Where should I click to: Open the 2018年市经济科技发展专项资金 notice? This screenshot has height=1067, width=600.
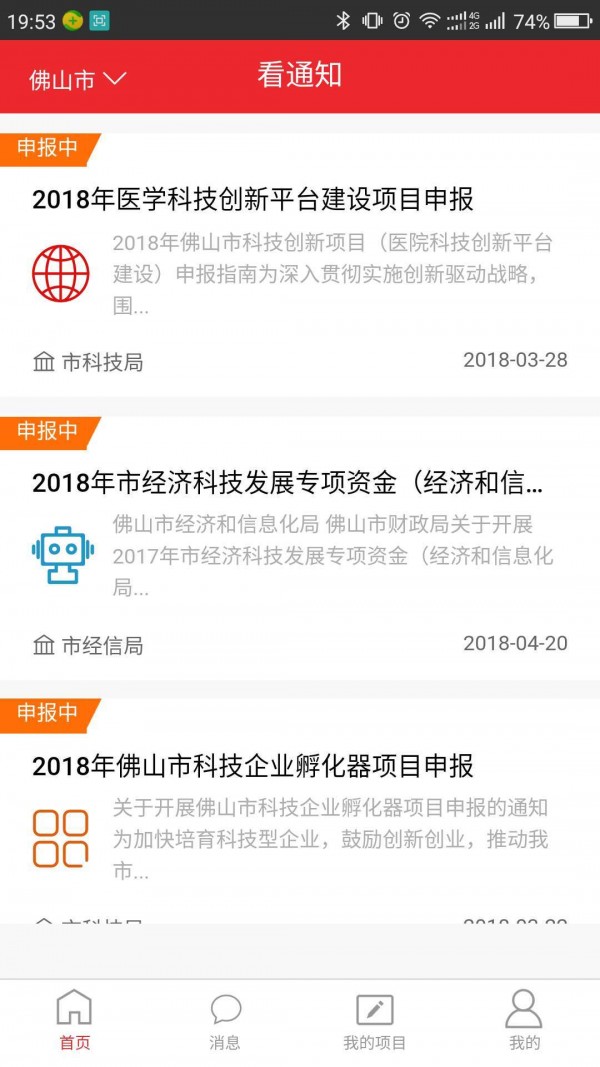(x=288, y=483)
